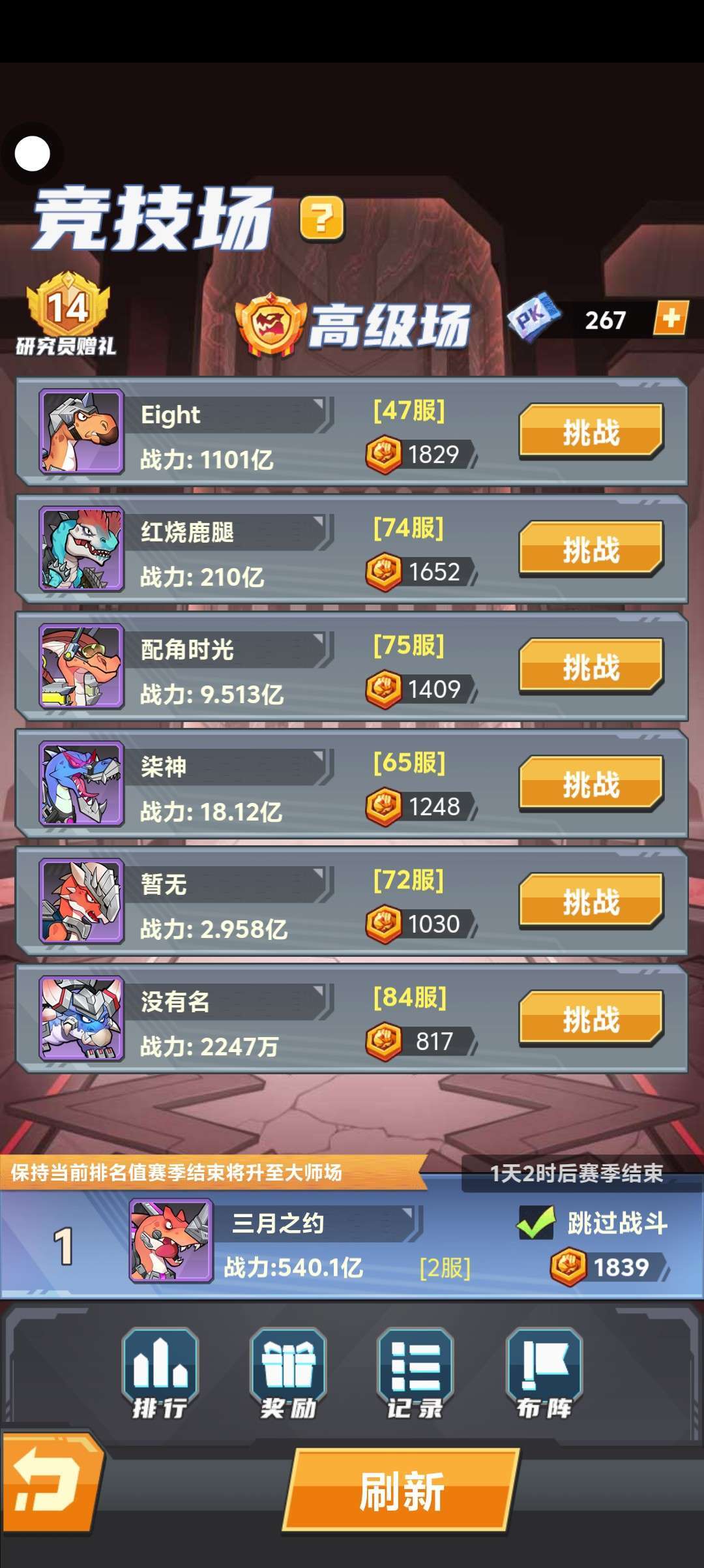Challenge player 配角时光
This screenshot has width=704, height=1568.
591,666
